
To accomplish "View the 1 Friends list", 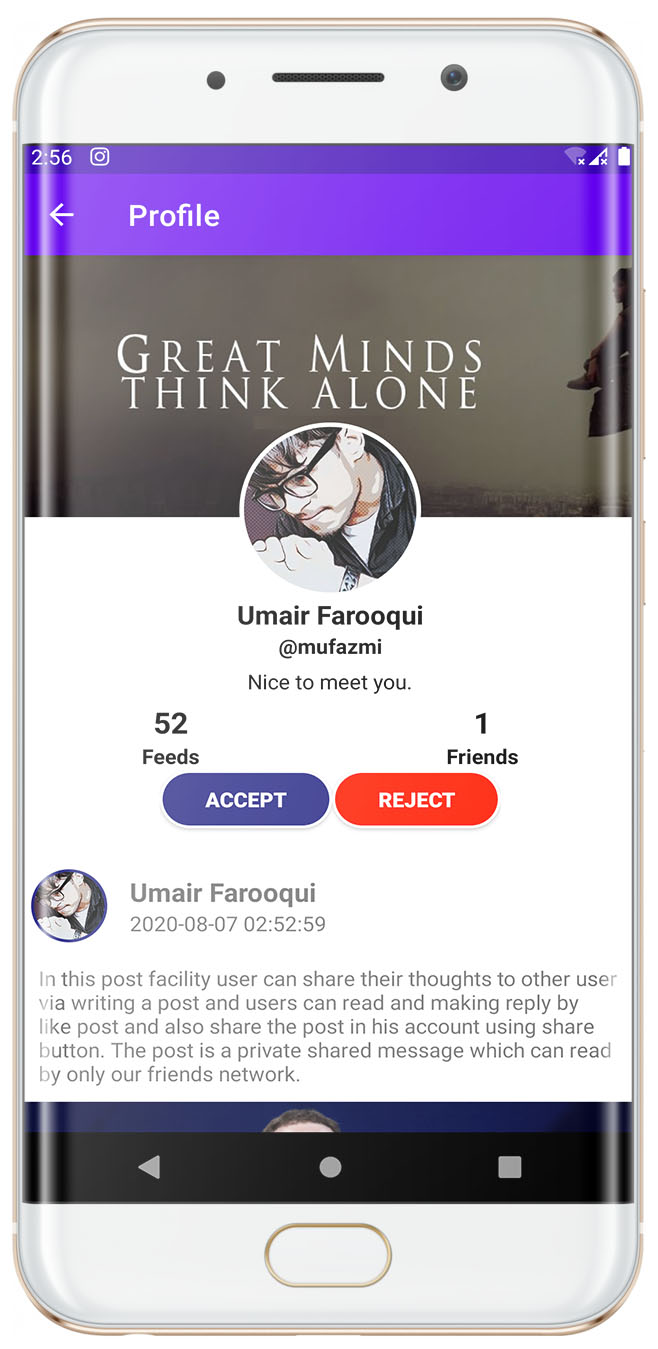I will [x=482, y=738].
